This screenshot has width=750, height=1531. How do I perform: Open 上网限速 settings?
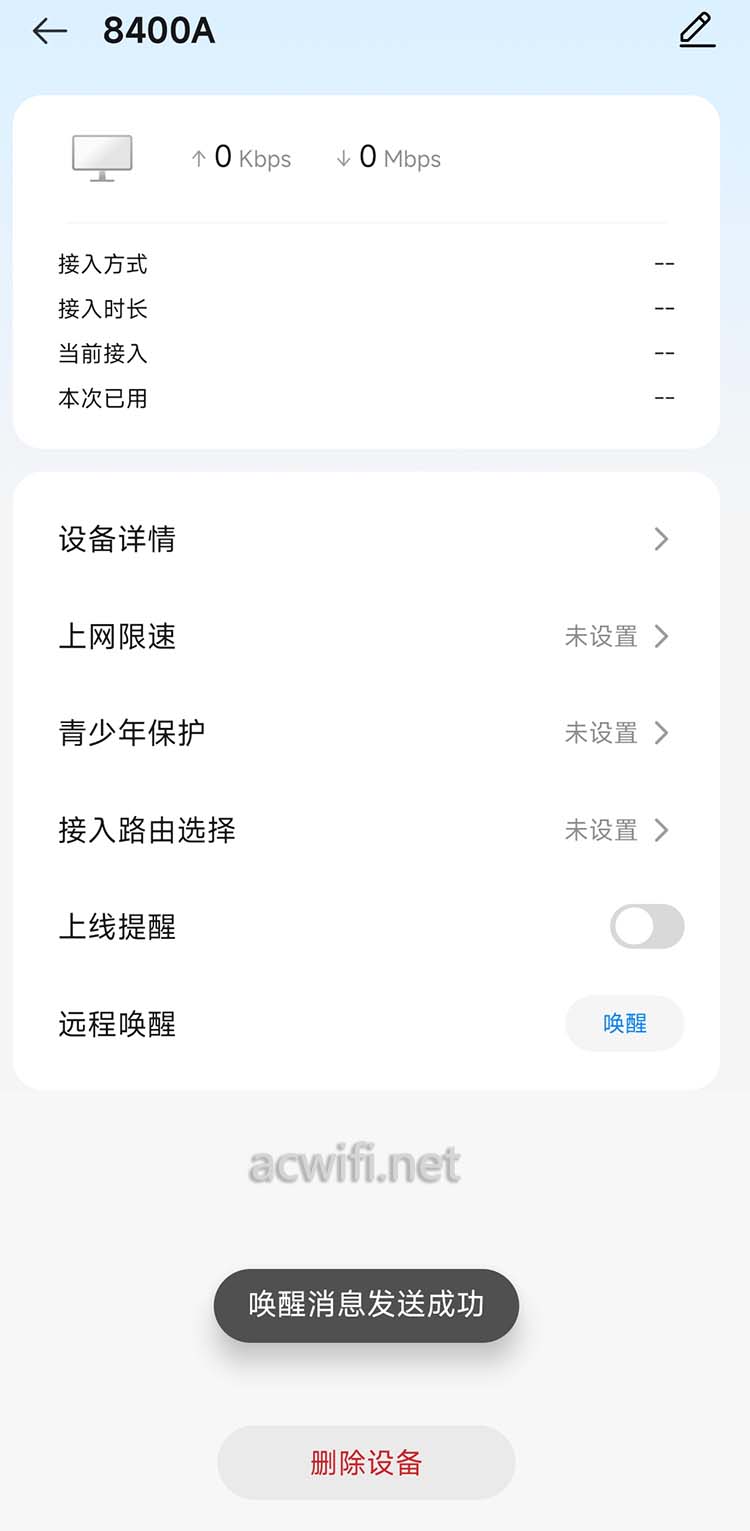[366, 637]
